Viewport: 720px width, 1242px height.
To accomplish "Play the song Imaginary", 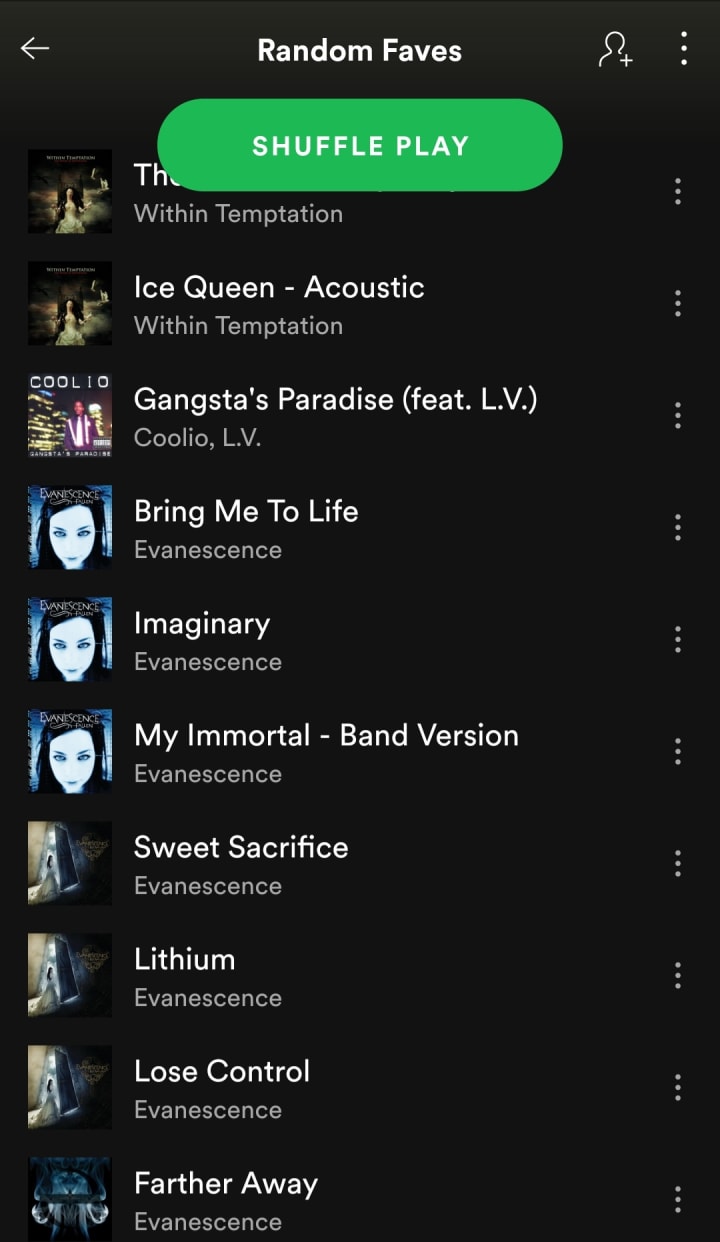I will 360,640.
